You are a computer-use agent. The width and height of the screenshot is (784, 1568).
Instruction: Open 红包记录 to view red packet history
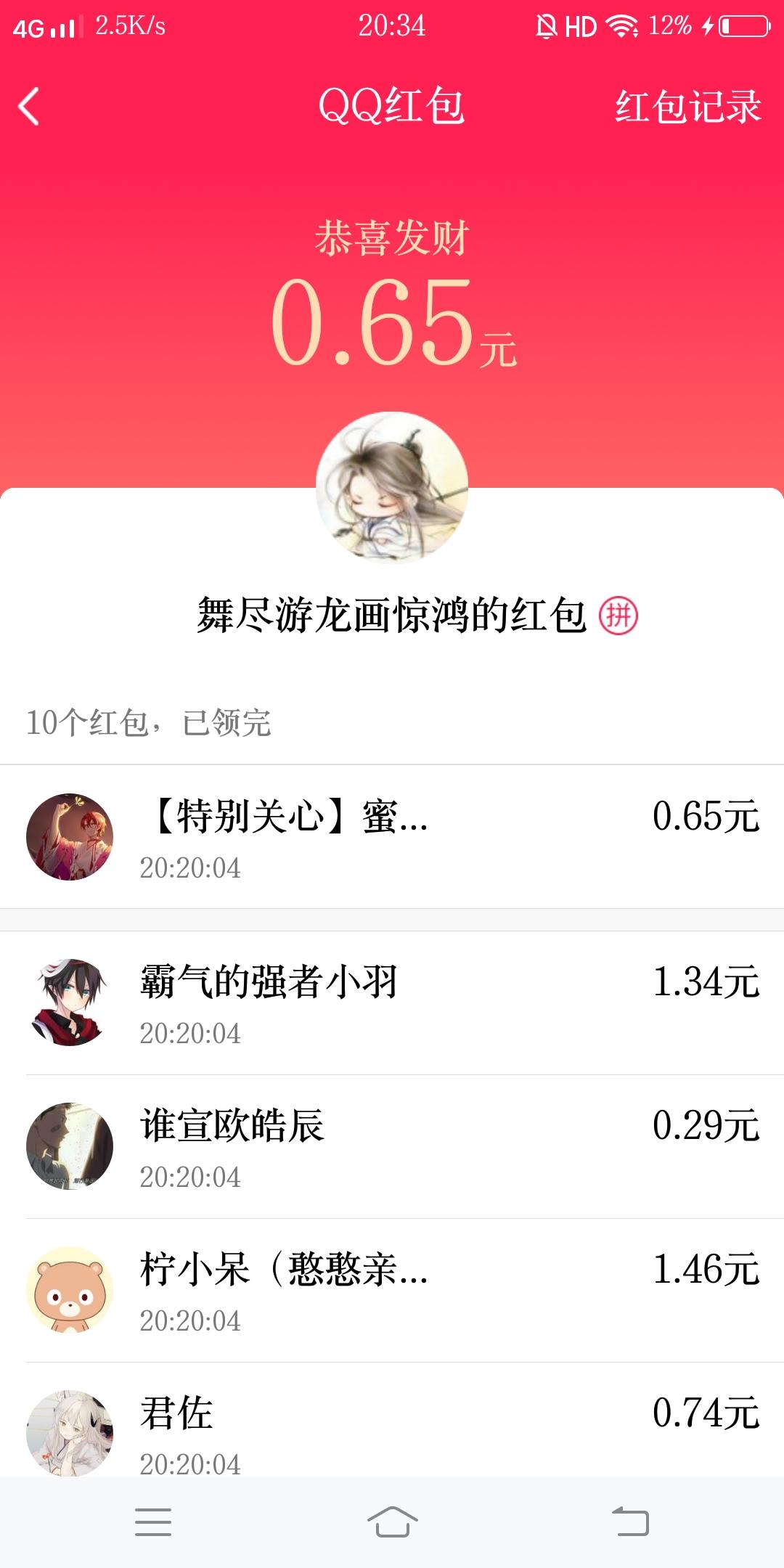[x=687, y=106]
